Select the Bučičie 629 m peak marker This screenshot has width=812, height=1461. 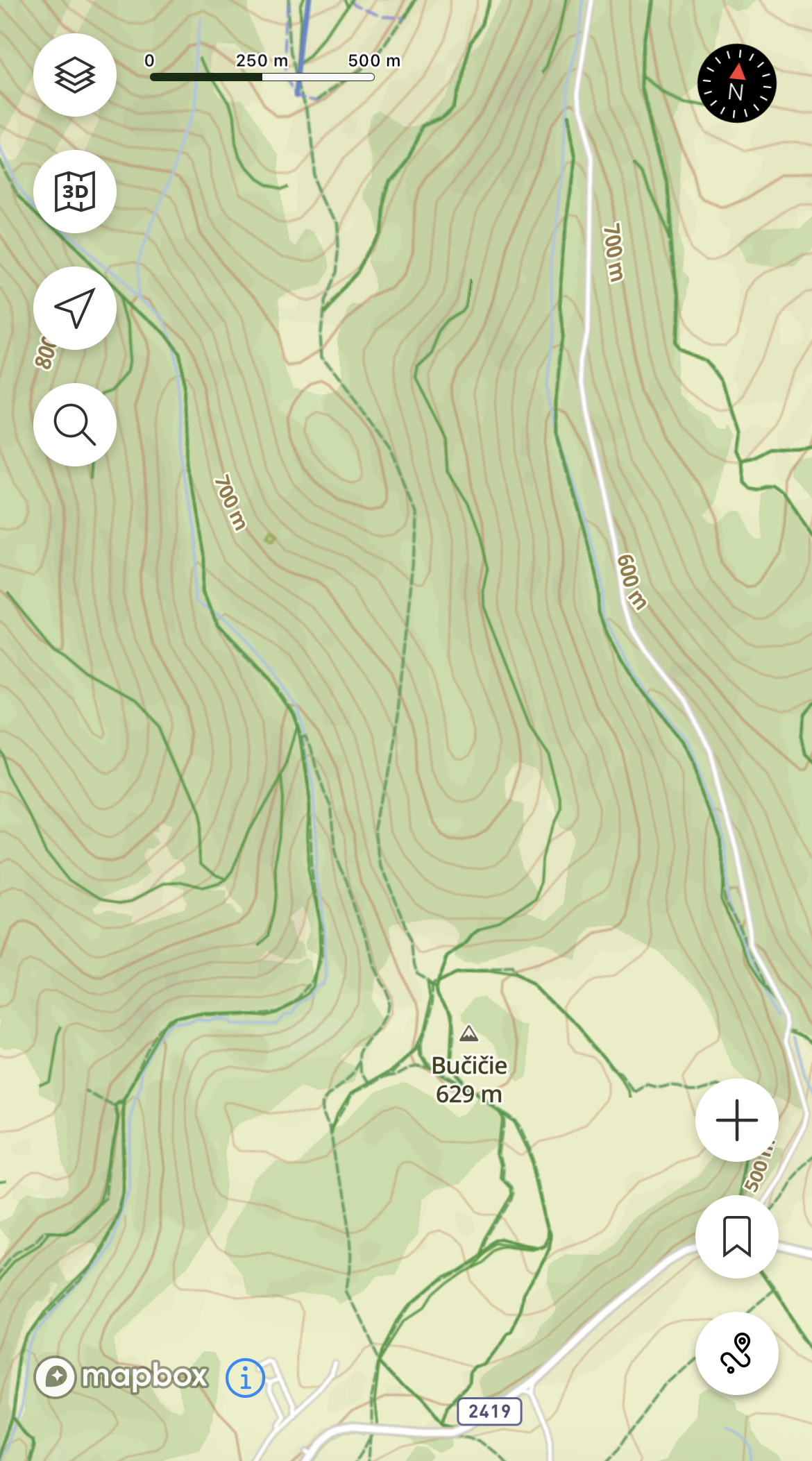coord(469,1035)
